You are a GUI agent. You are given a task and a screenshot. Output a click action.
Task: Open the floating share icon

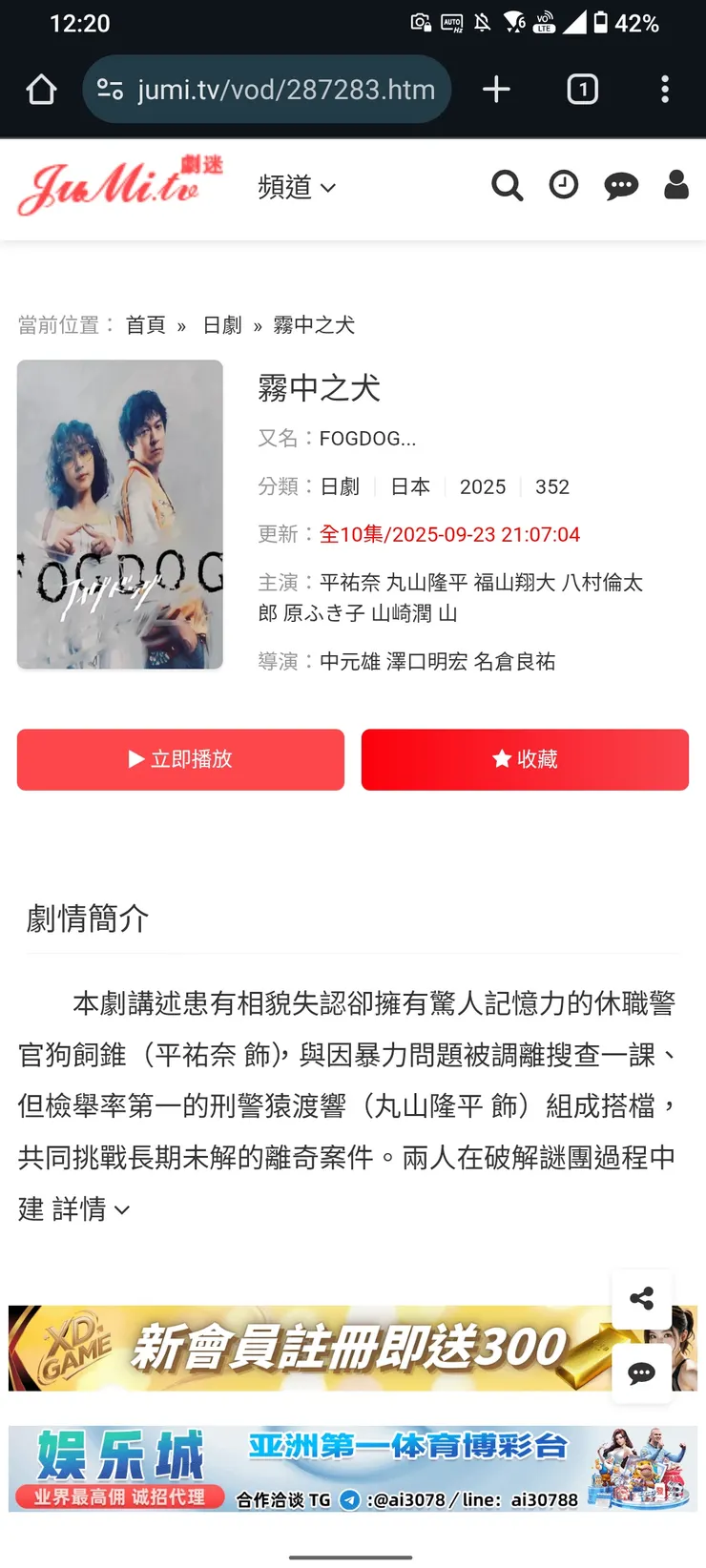point(642,1298)
